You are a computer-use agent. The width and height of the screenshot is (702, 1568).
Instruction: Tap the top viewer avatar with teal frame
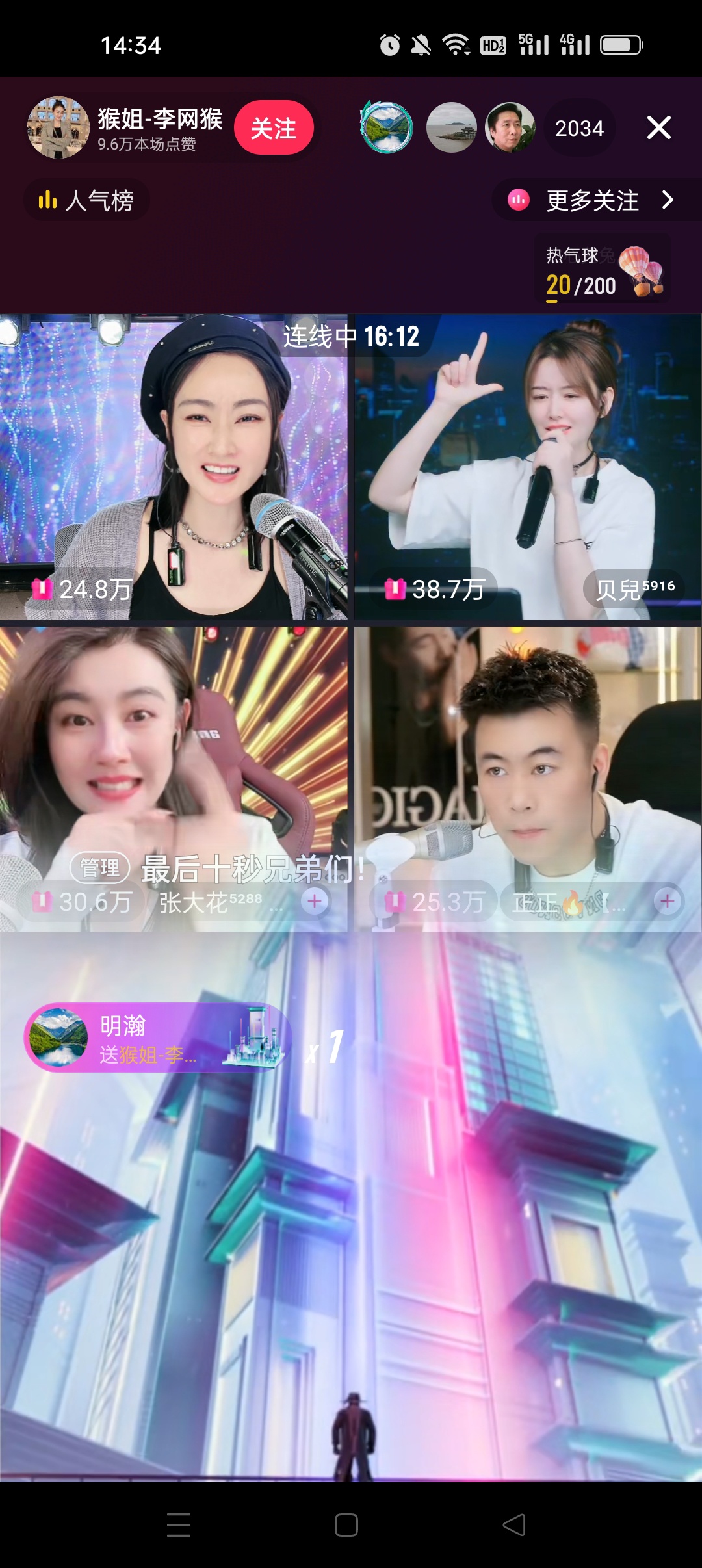(x=387, y=127)
